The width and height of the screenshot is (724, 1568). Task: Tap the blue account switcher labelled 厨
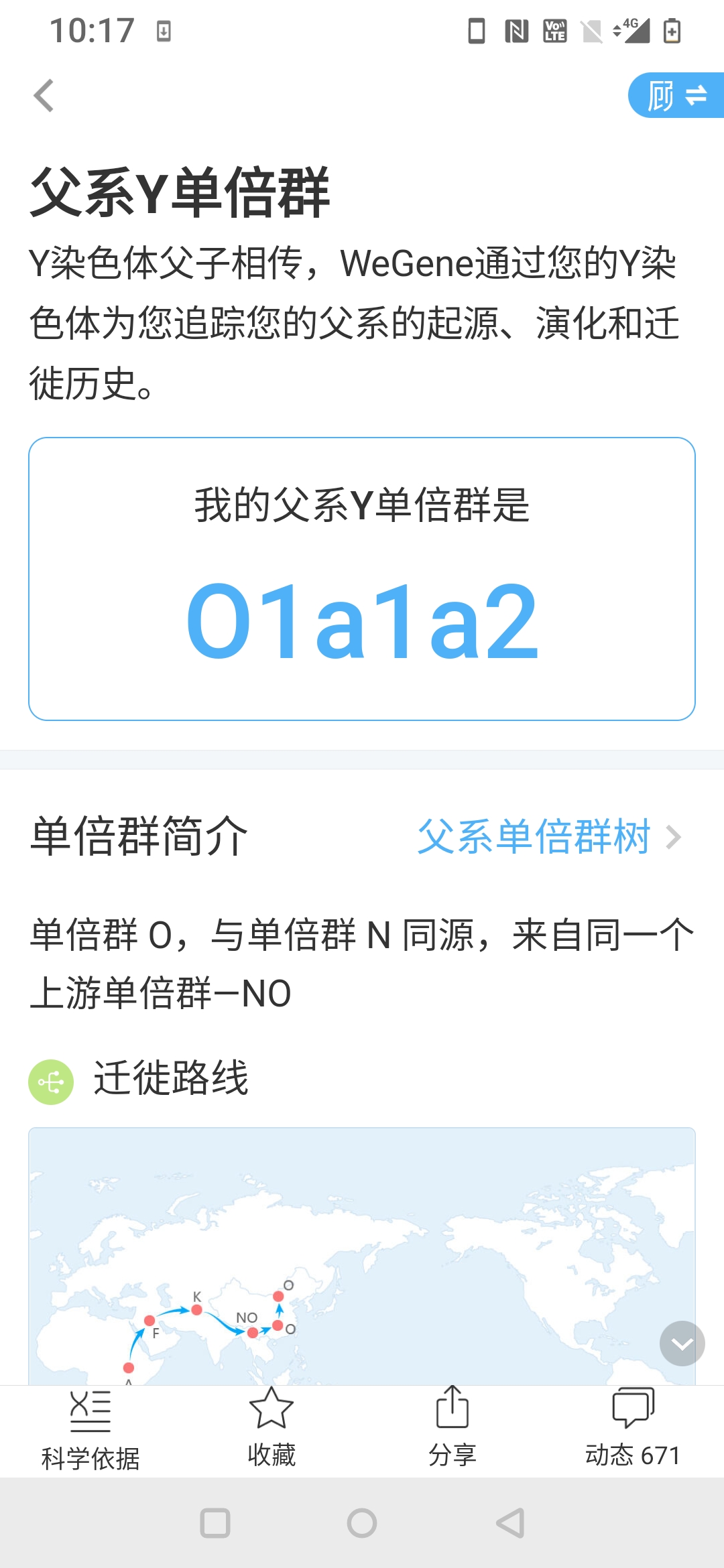(x=676, y=95)
